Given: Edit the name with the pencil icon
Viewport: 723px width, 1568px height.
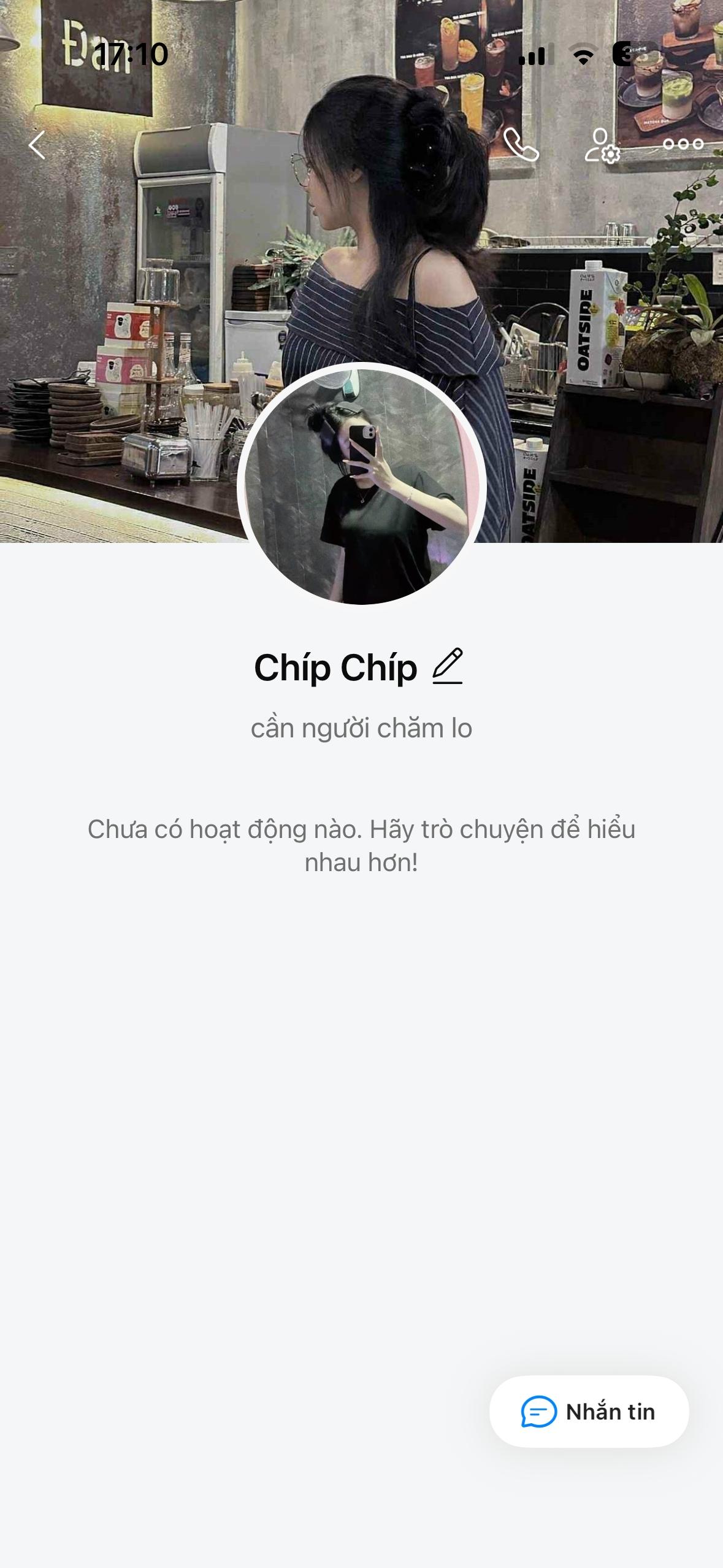Looking at the screenshot, I should pos(448,666).
